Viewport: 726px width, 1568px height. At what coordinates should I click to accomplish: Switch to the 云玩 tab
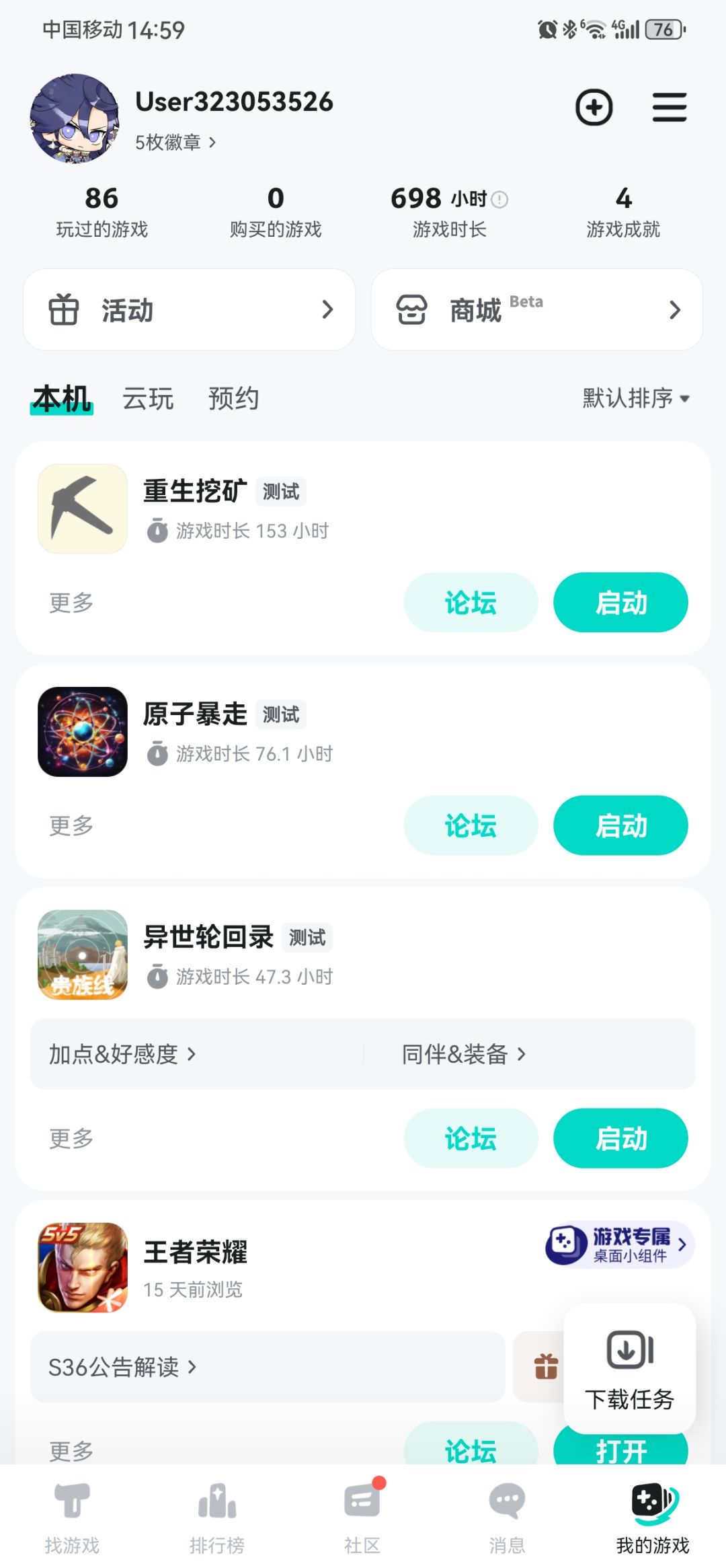point(148,399)
